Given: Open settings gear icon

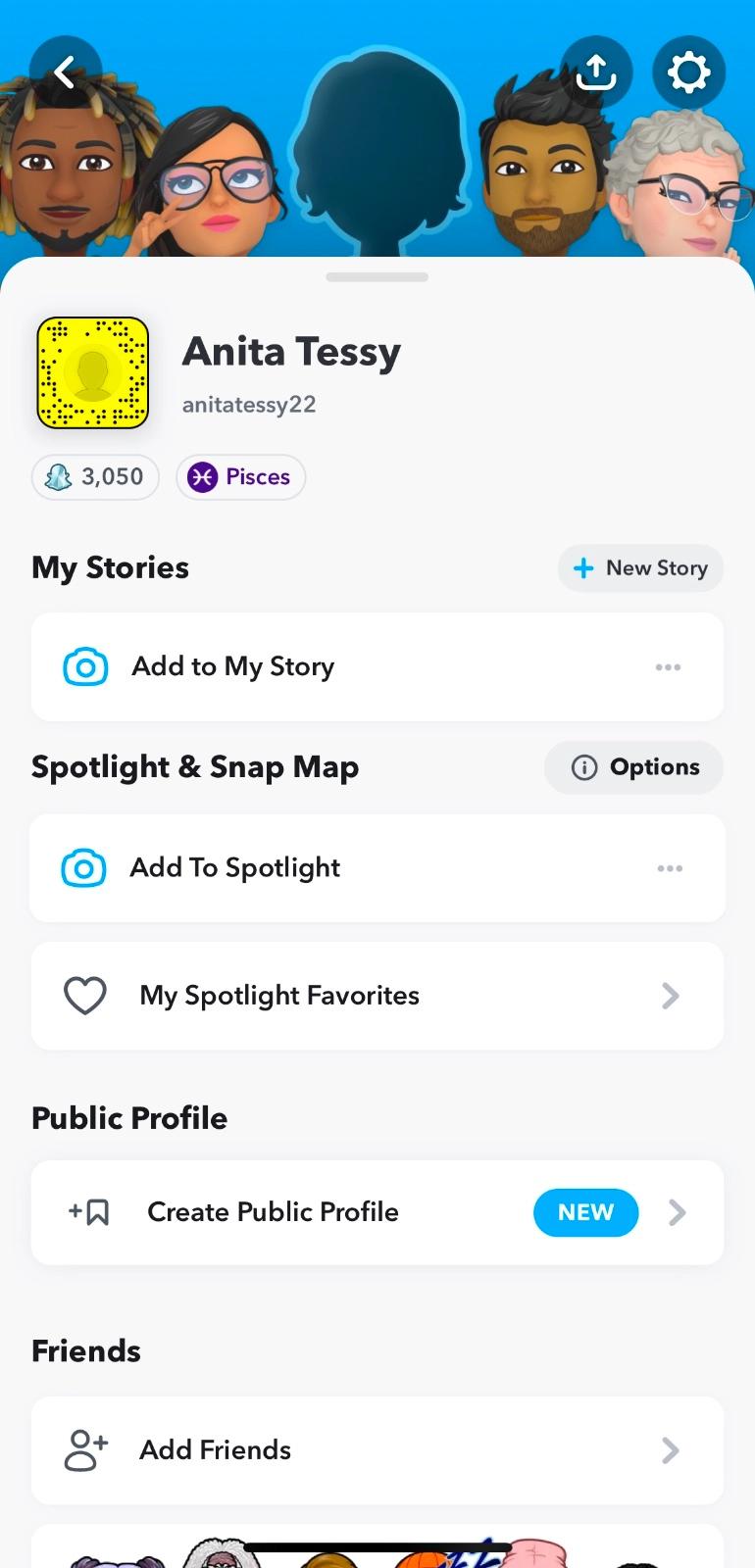Looking at the screenshot, I should pos(688,72).
